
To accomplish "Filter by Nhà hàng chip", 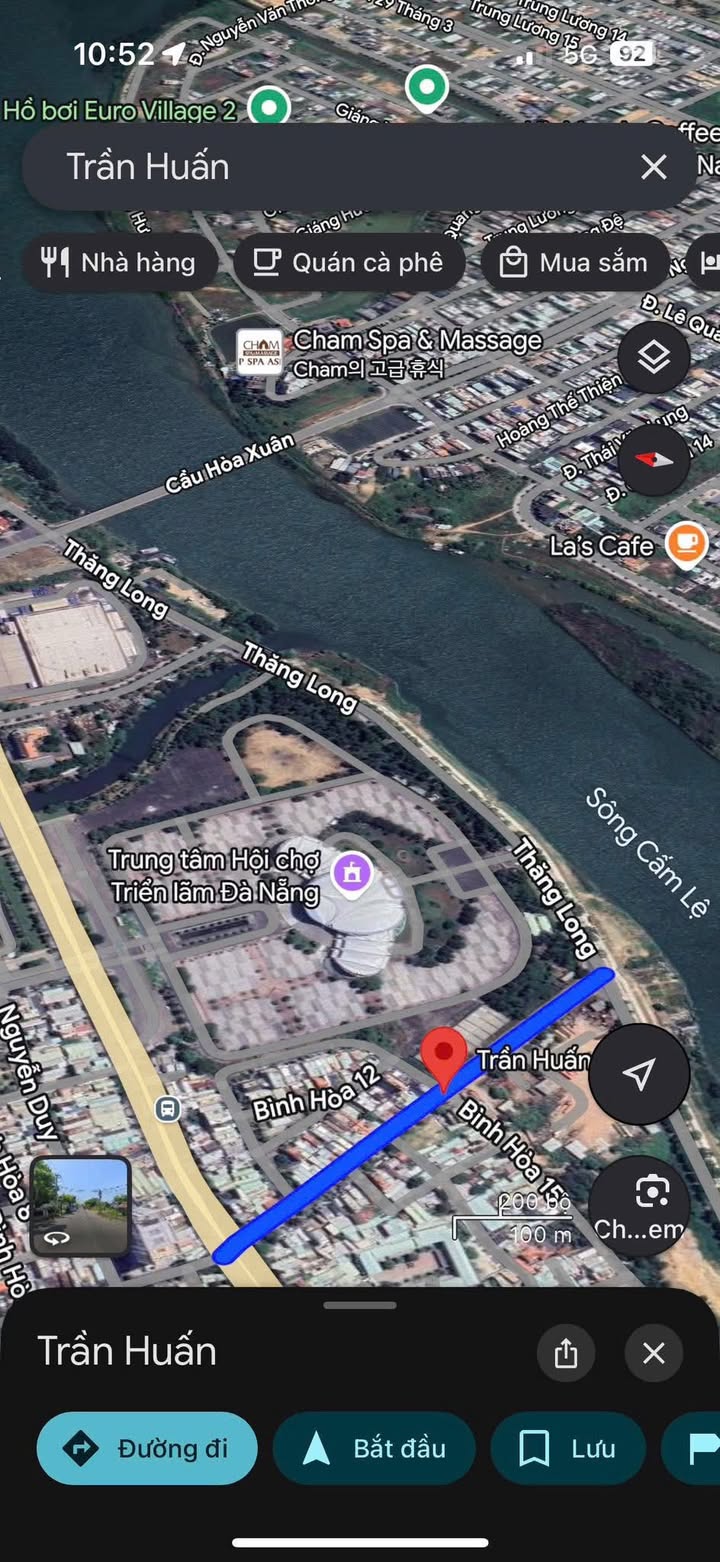I will (119, 263).
